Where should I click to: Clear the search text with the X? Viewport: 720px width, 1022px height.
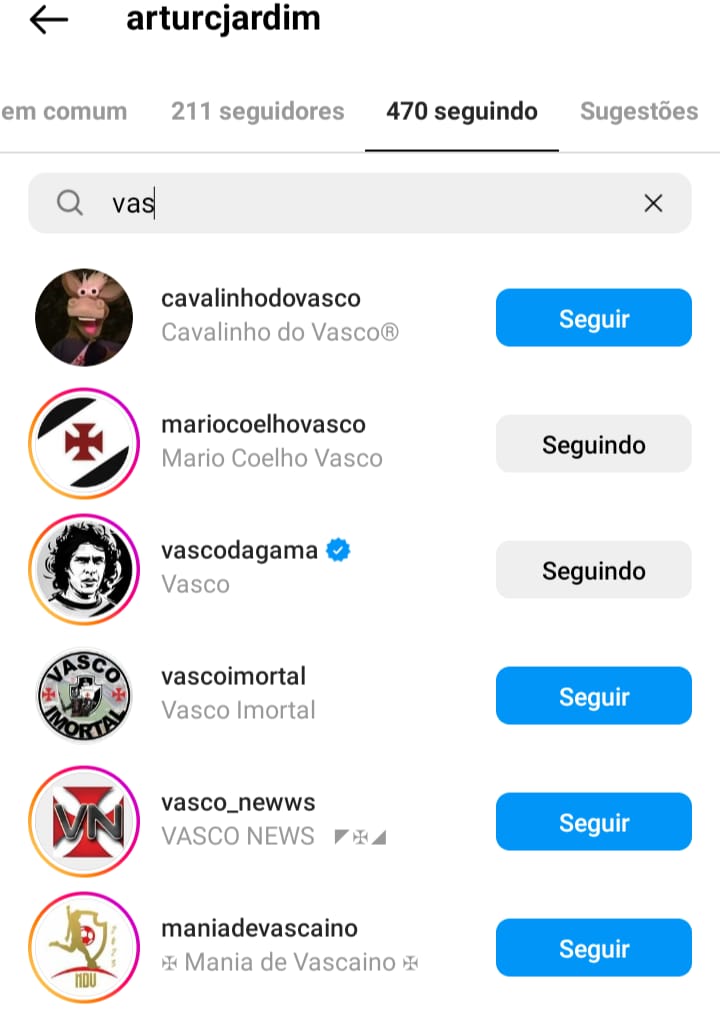pyautogui.click(x=653, y=203)
